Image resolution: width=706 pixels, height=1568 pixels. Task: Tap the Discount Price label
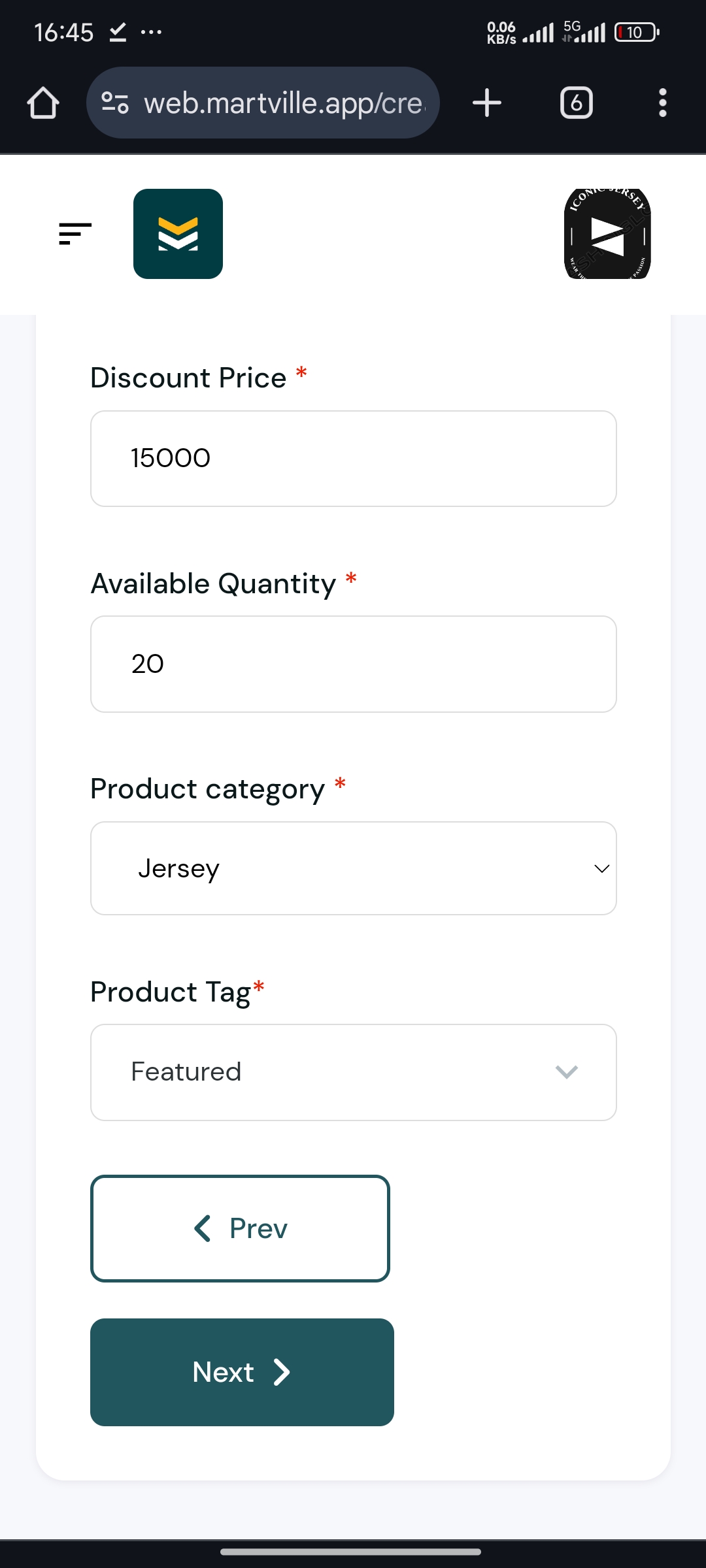click(188, 377)
